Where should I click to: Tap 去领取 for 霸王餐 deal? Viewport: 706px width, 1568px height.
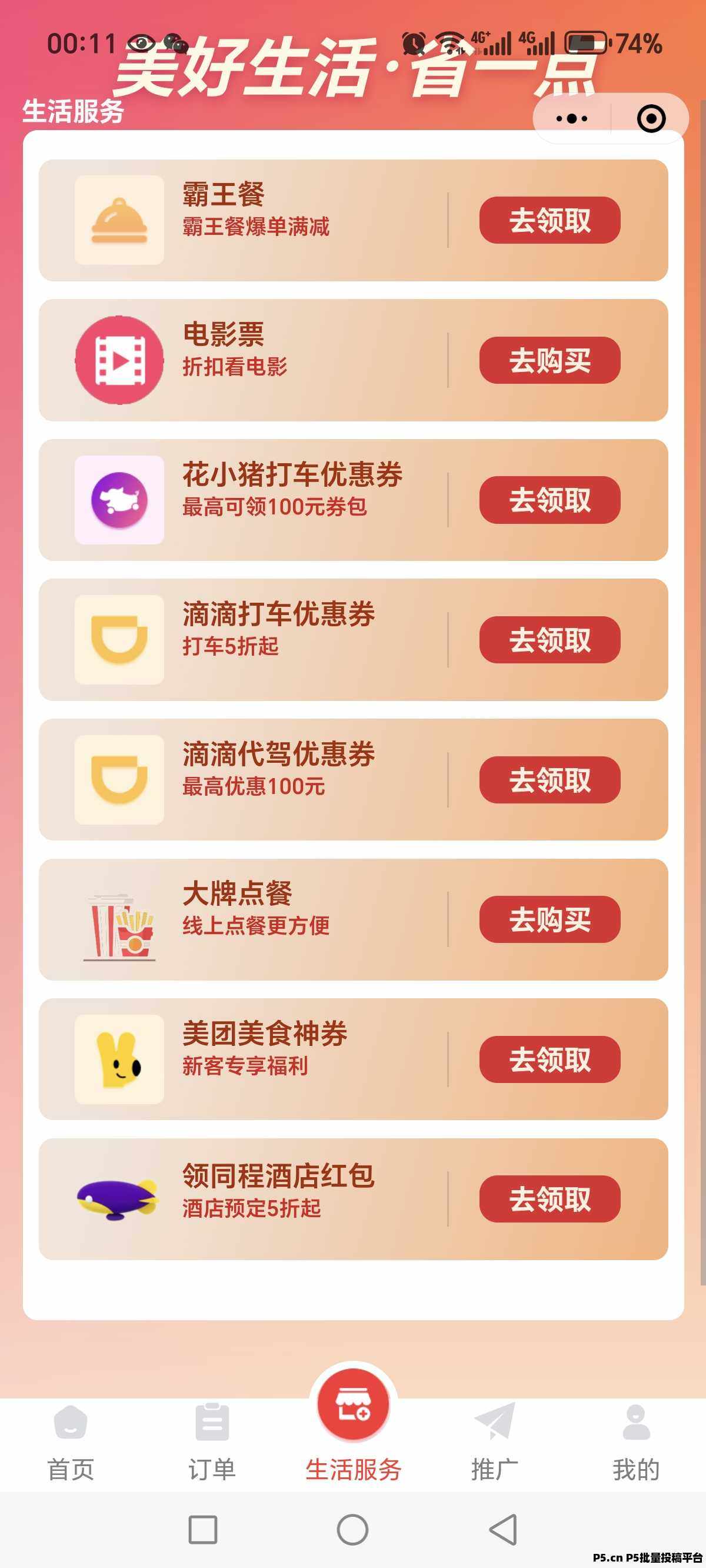[x=548, y=220]
